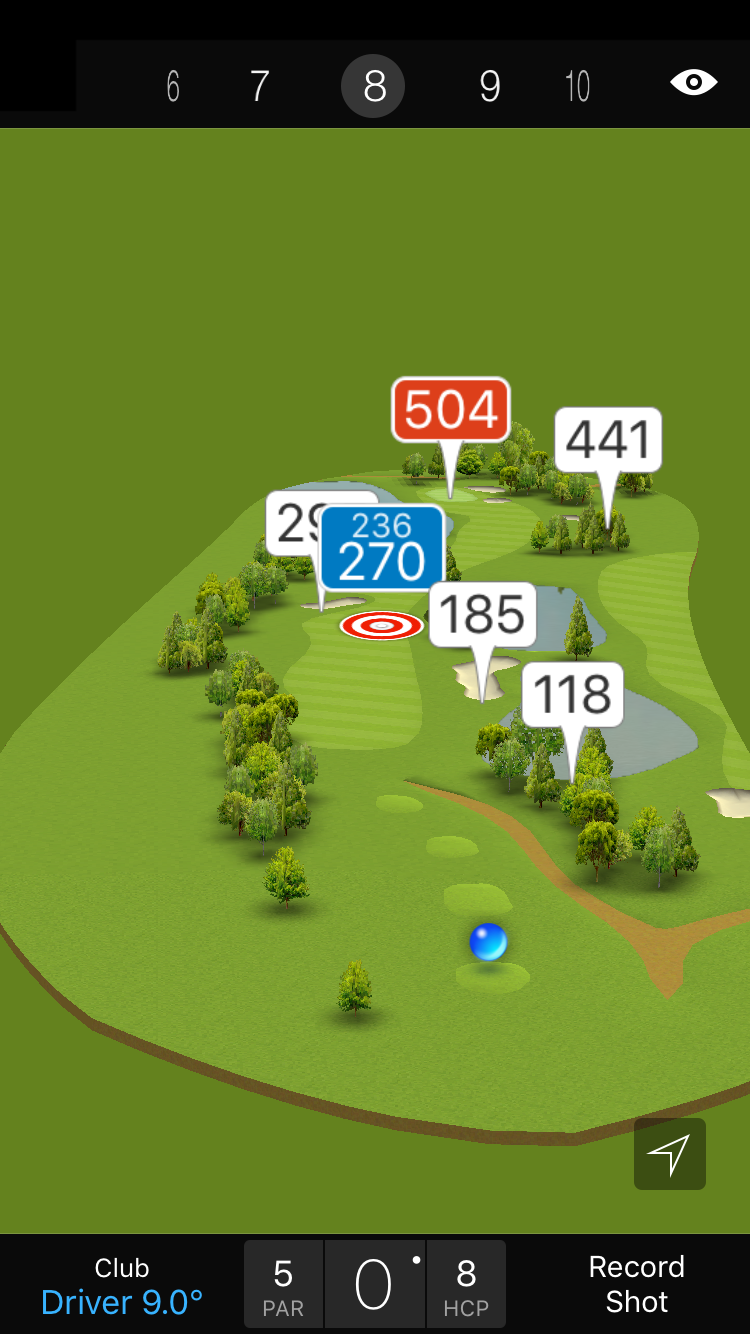The width and height of the screenshot is (750, 1334).
Task: Tap Record Shot
Action: tap(636, 1285)
